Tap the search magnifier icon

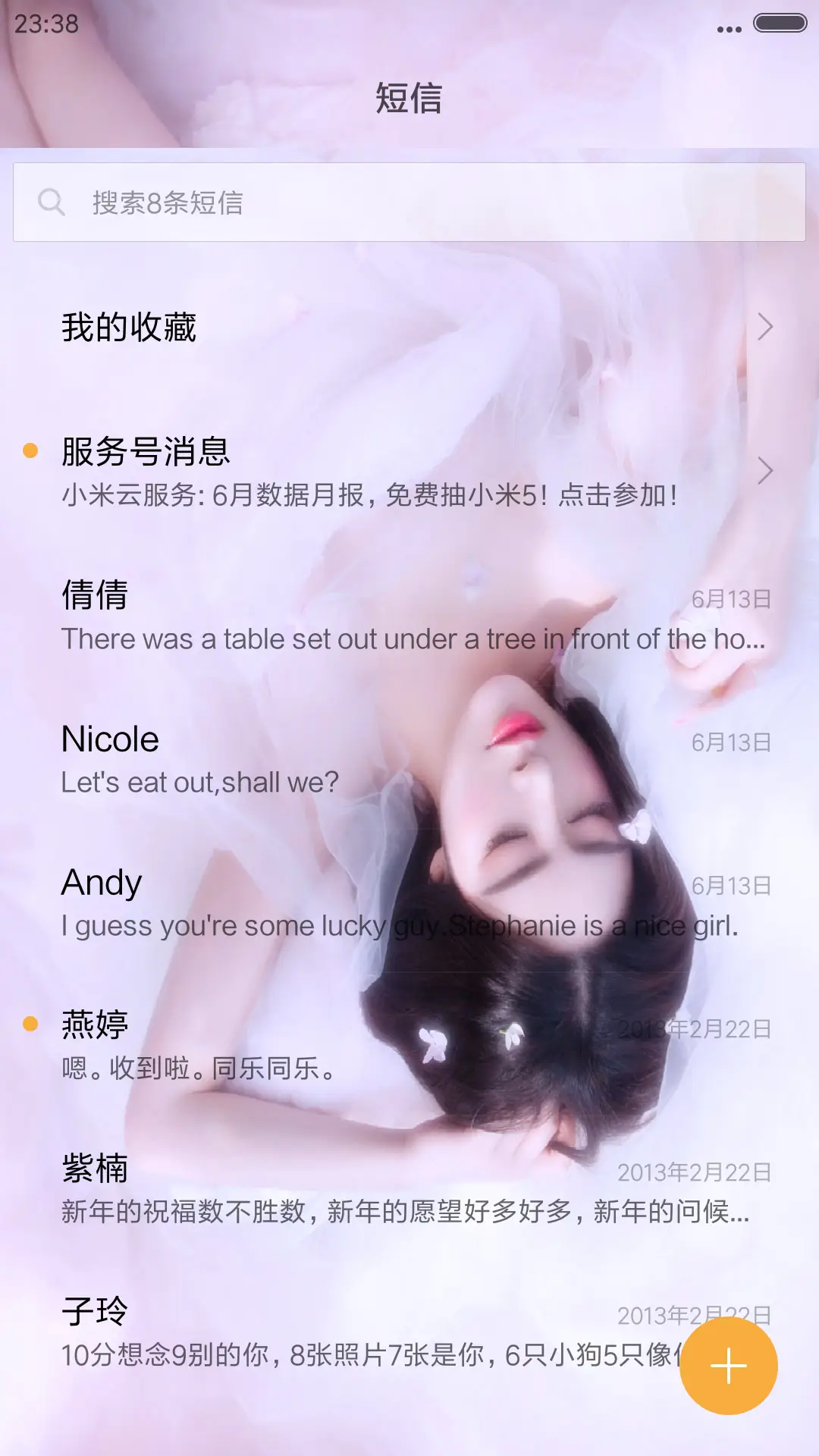pos(52,202)
